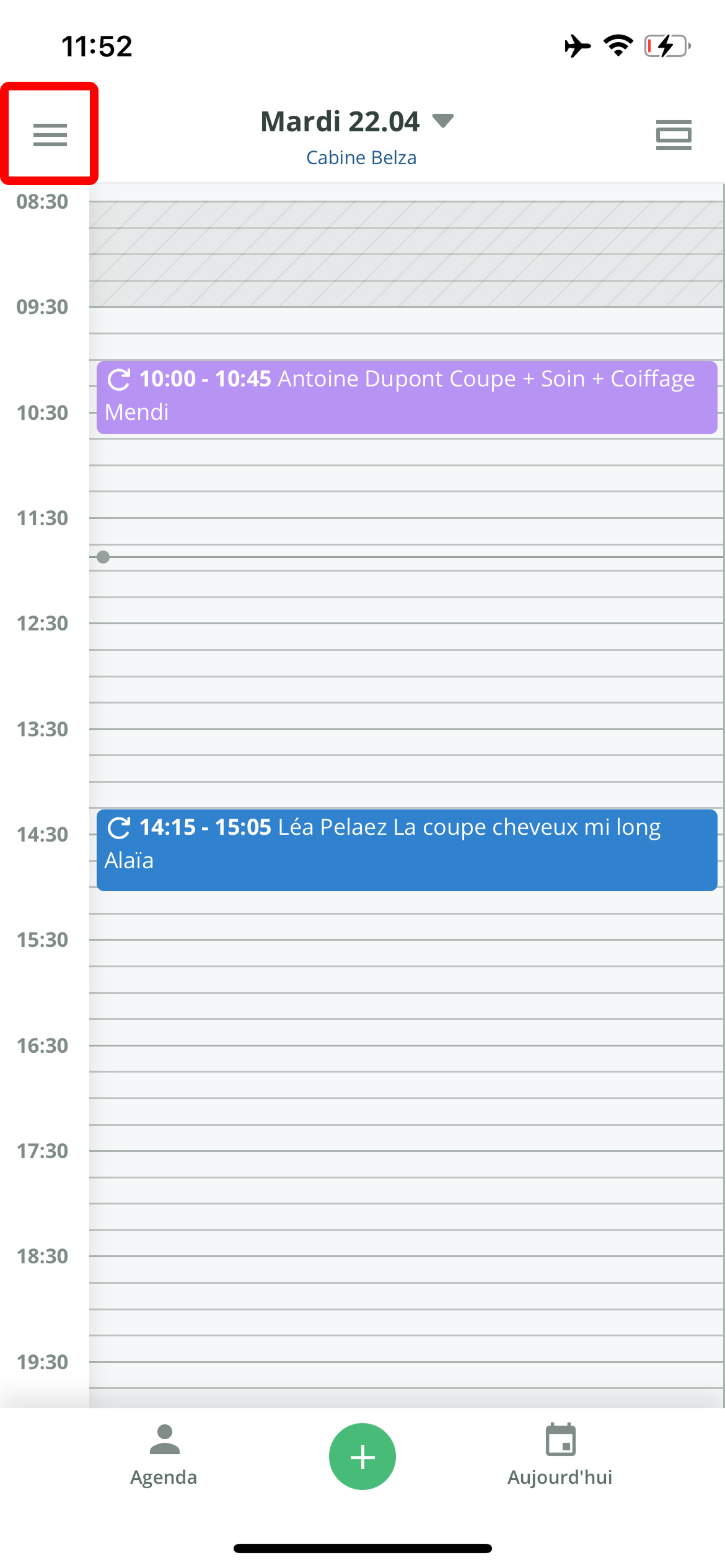Jump to Aujourd'hui

pyautogui.click(x=560, y=1455)
